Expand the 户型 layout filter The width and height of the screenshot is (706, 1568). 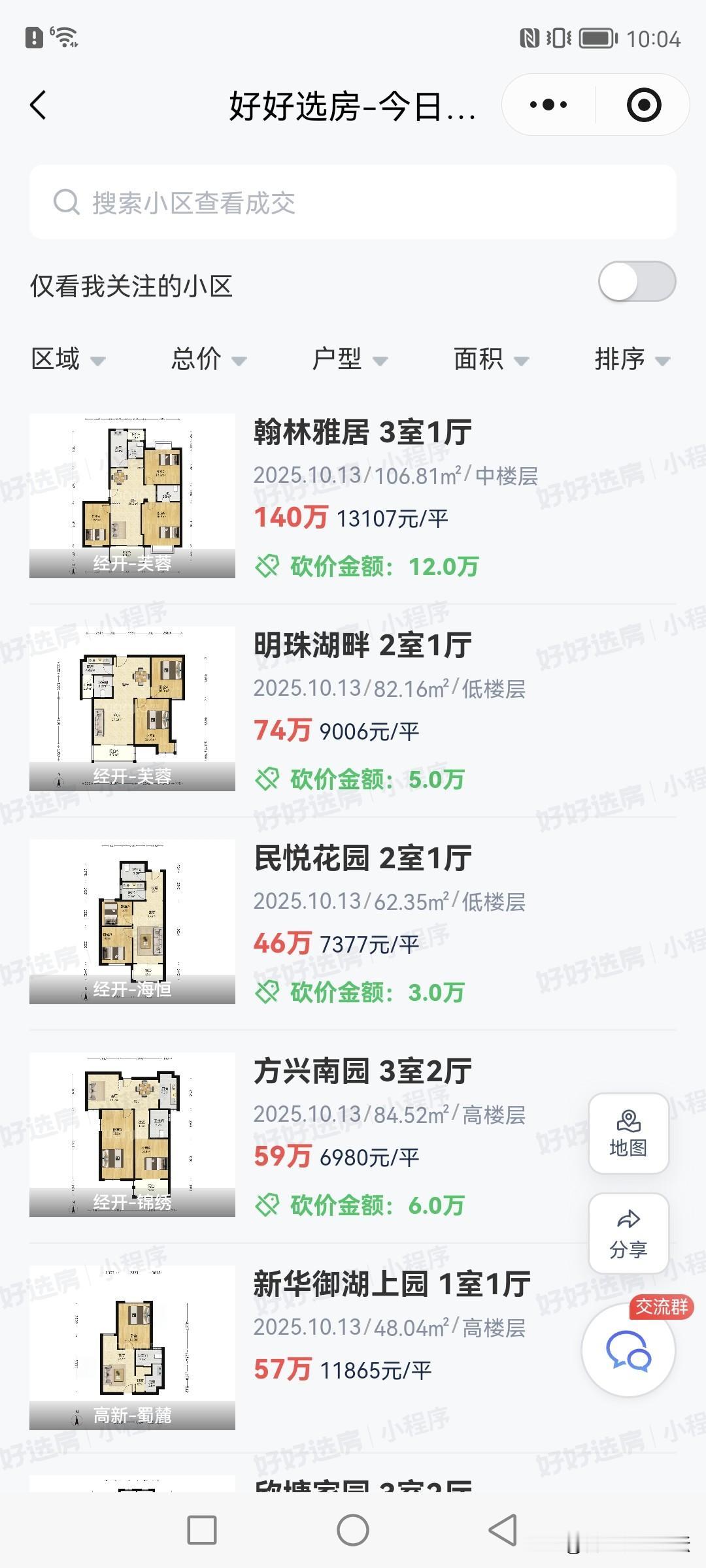[349, 359]
